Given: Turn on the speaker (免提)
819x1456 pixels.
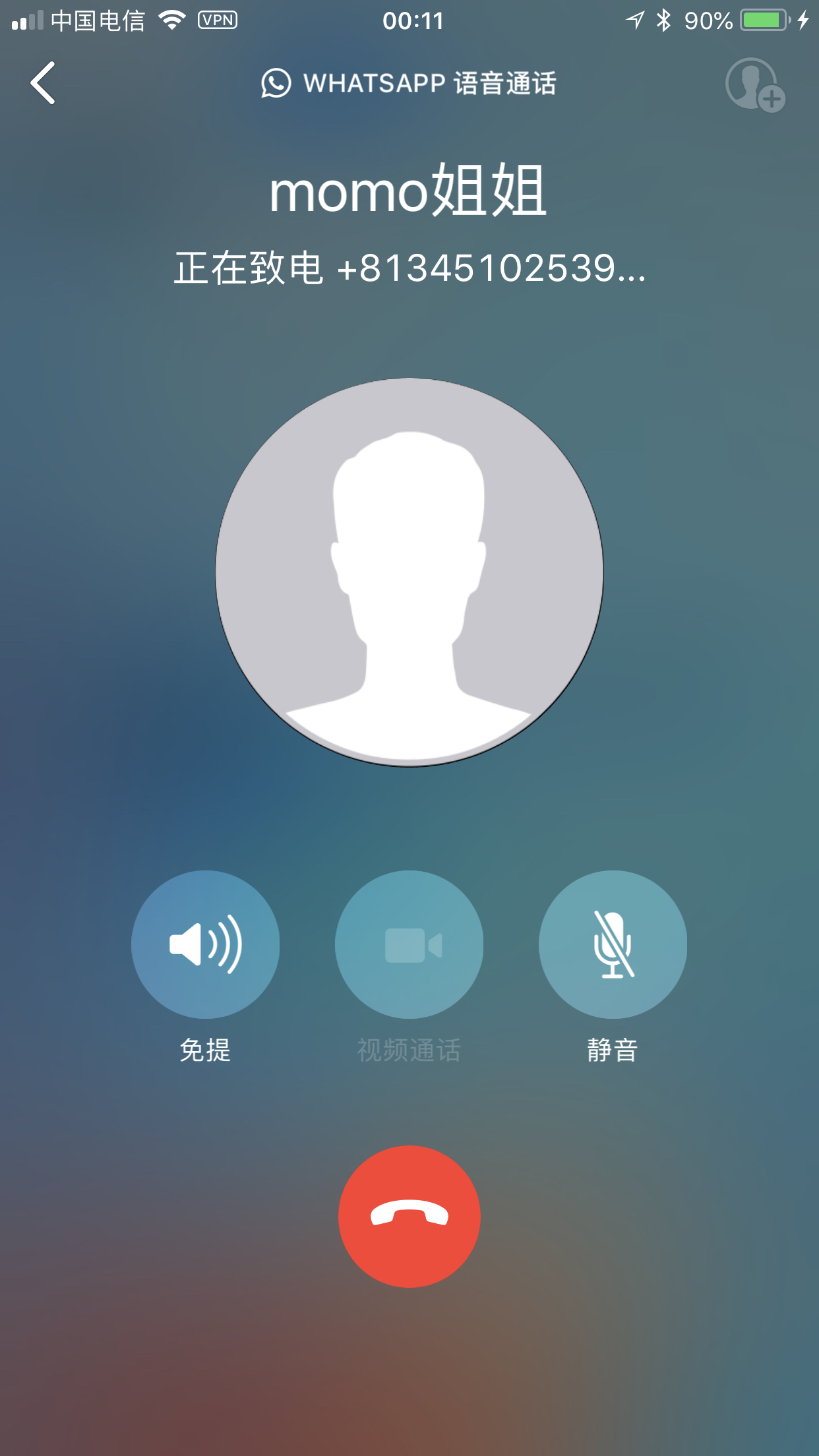Looking at the screenshot, I should point(205,944).
